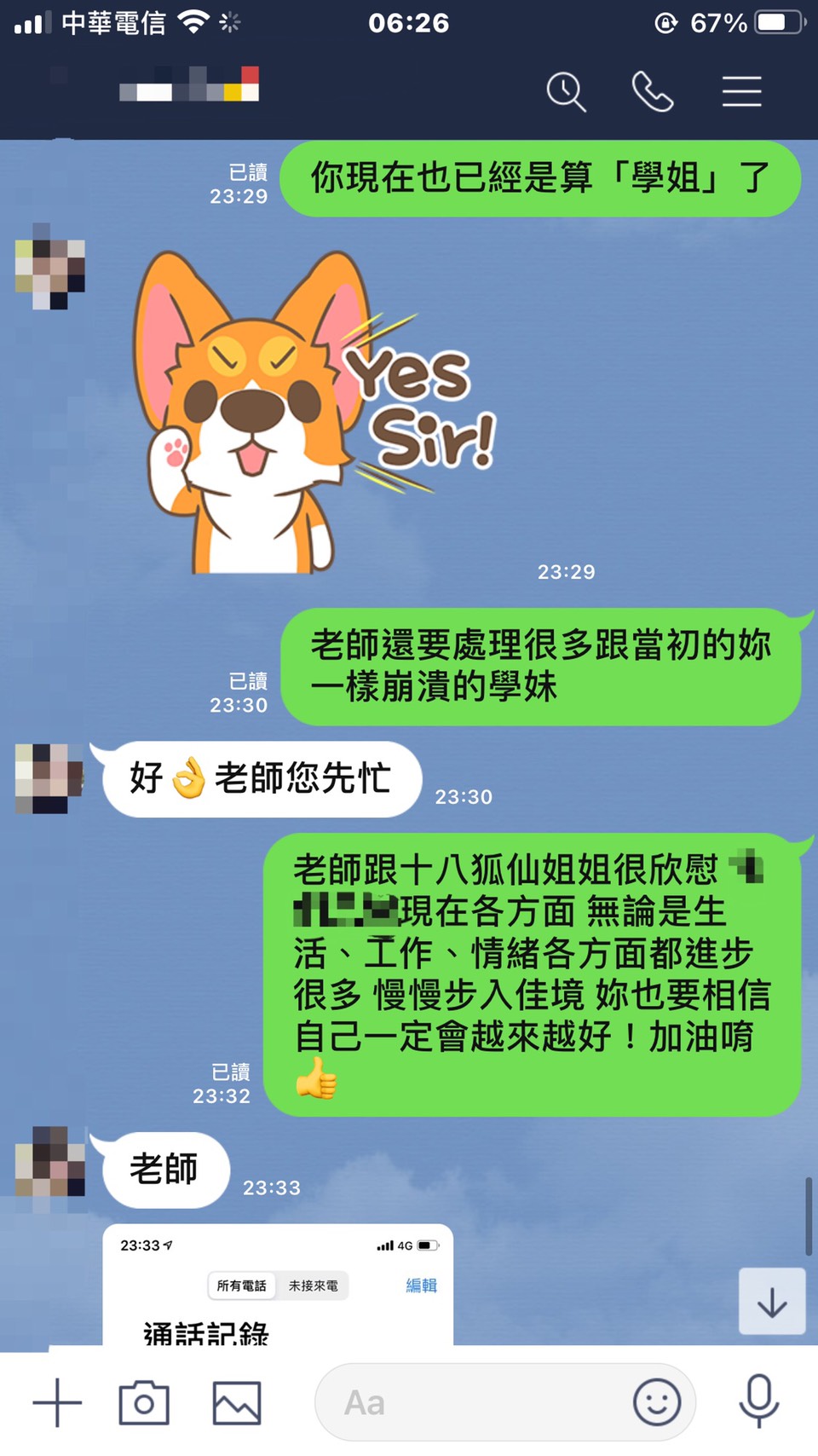Choose an image from gallery
This screenshot has height=1456, width=818.
pos(236,1402)
